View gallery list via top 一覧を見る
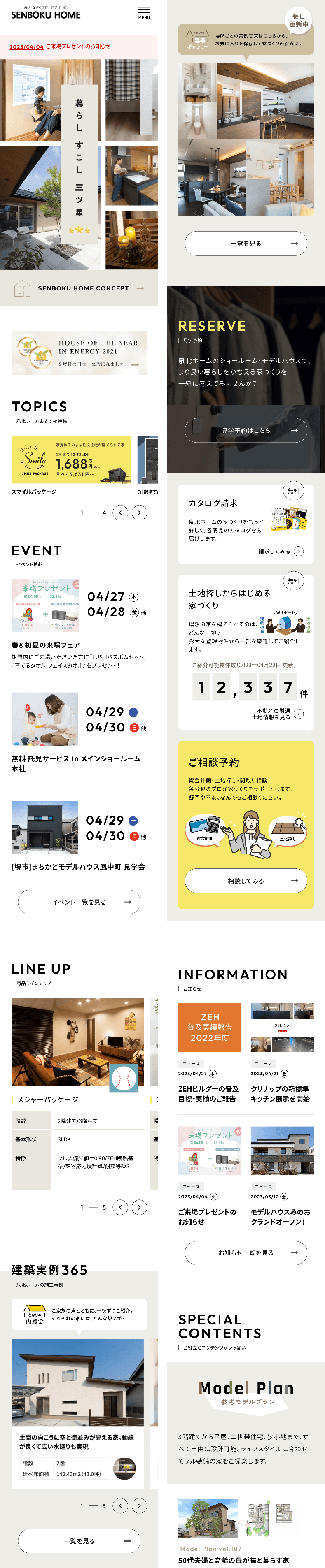This screenshot has width=325, height=1568. 246,244
